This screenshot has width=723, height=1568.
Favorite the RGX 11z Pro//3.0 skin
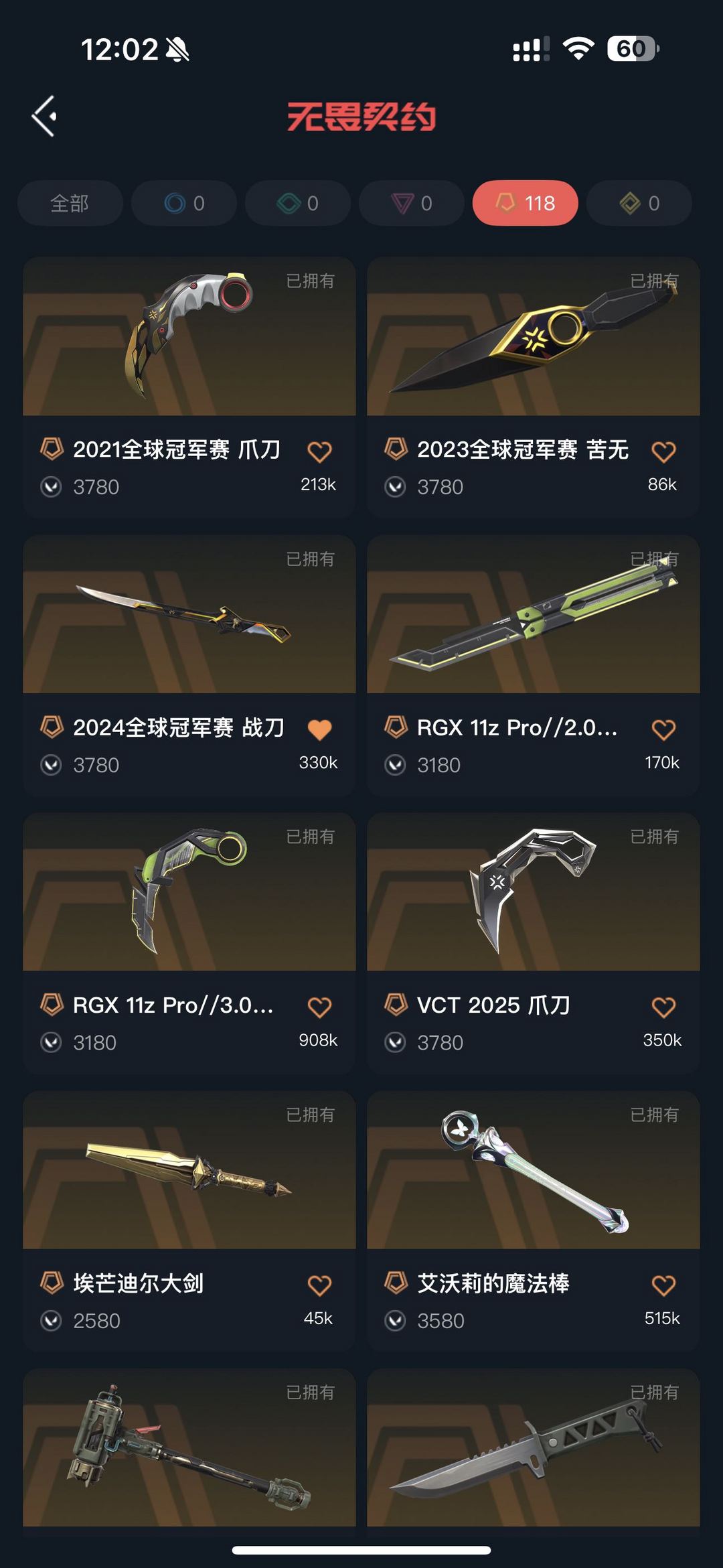(x=319, y=1007)
